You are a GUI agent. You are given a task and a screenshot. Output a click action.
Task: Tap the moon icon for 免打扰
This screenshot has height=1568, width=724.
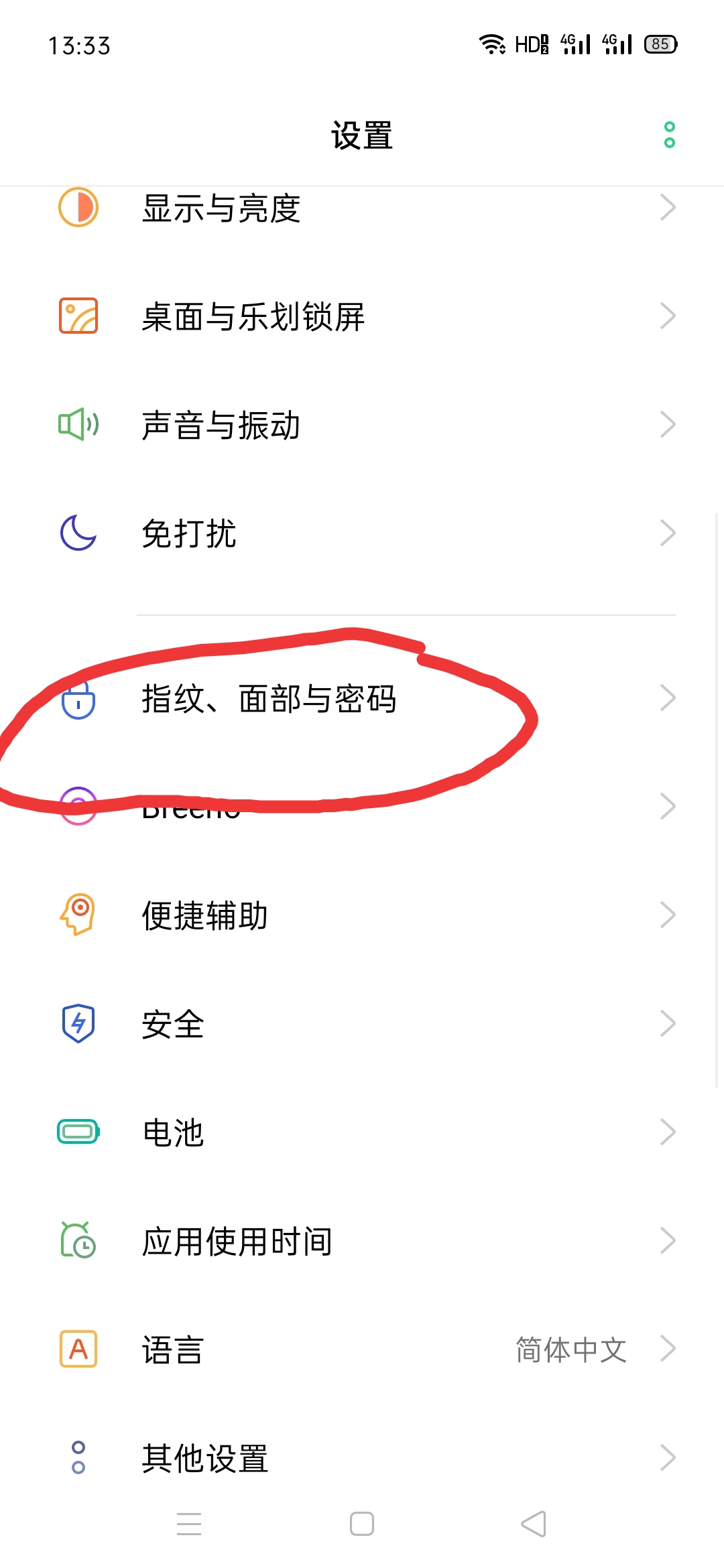[x=78, y=533]
